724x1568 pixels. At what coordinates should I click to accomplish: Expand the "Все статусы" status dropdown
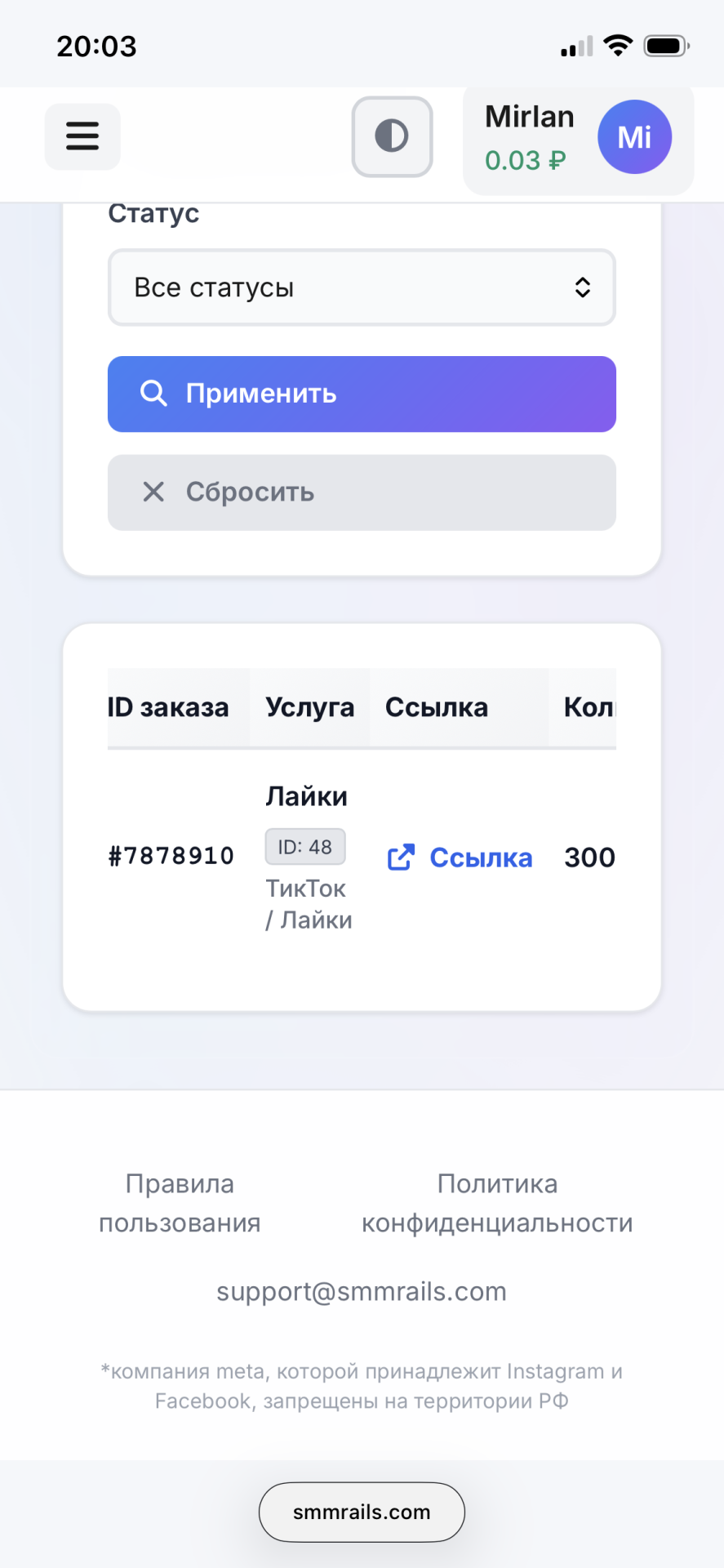point(362,287)
